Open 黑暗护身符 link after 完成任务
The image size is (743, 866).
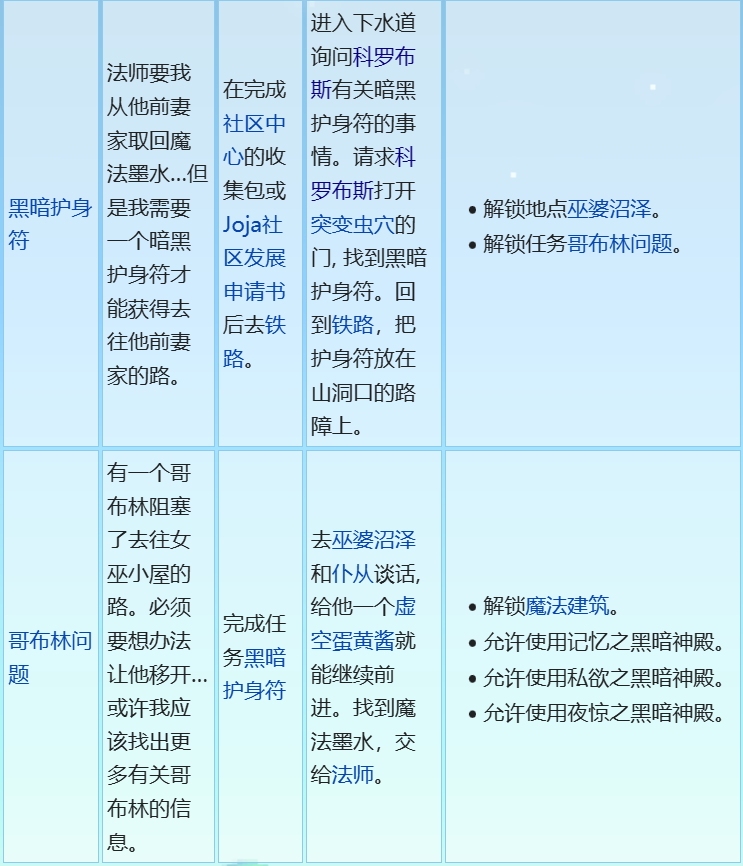tap(254, 674)
